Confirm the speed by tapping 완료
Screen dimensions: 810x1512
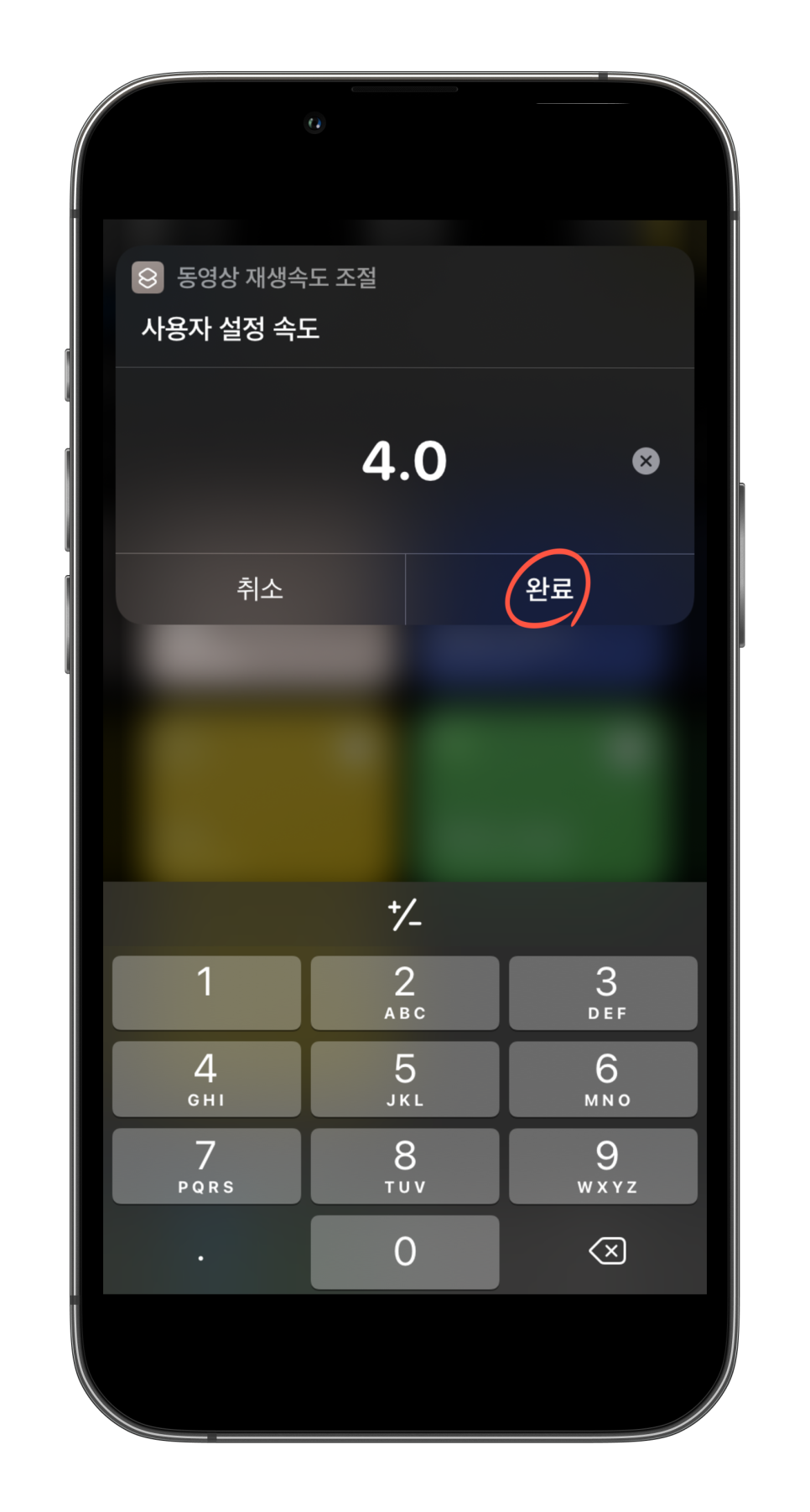(549, 588)
